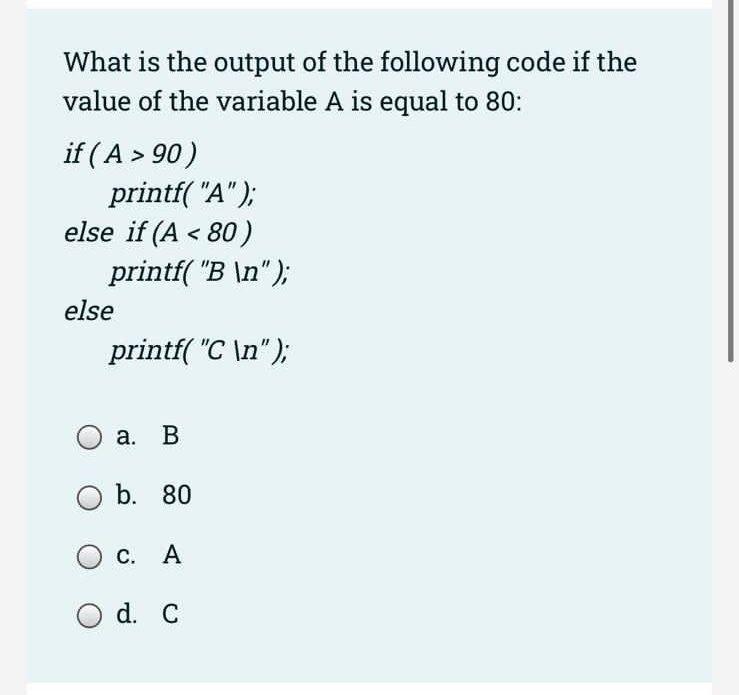Mark option d. C as answer
Screen dimensions: 739x695
[x=89, y=616]
